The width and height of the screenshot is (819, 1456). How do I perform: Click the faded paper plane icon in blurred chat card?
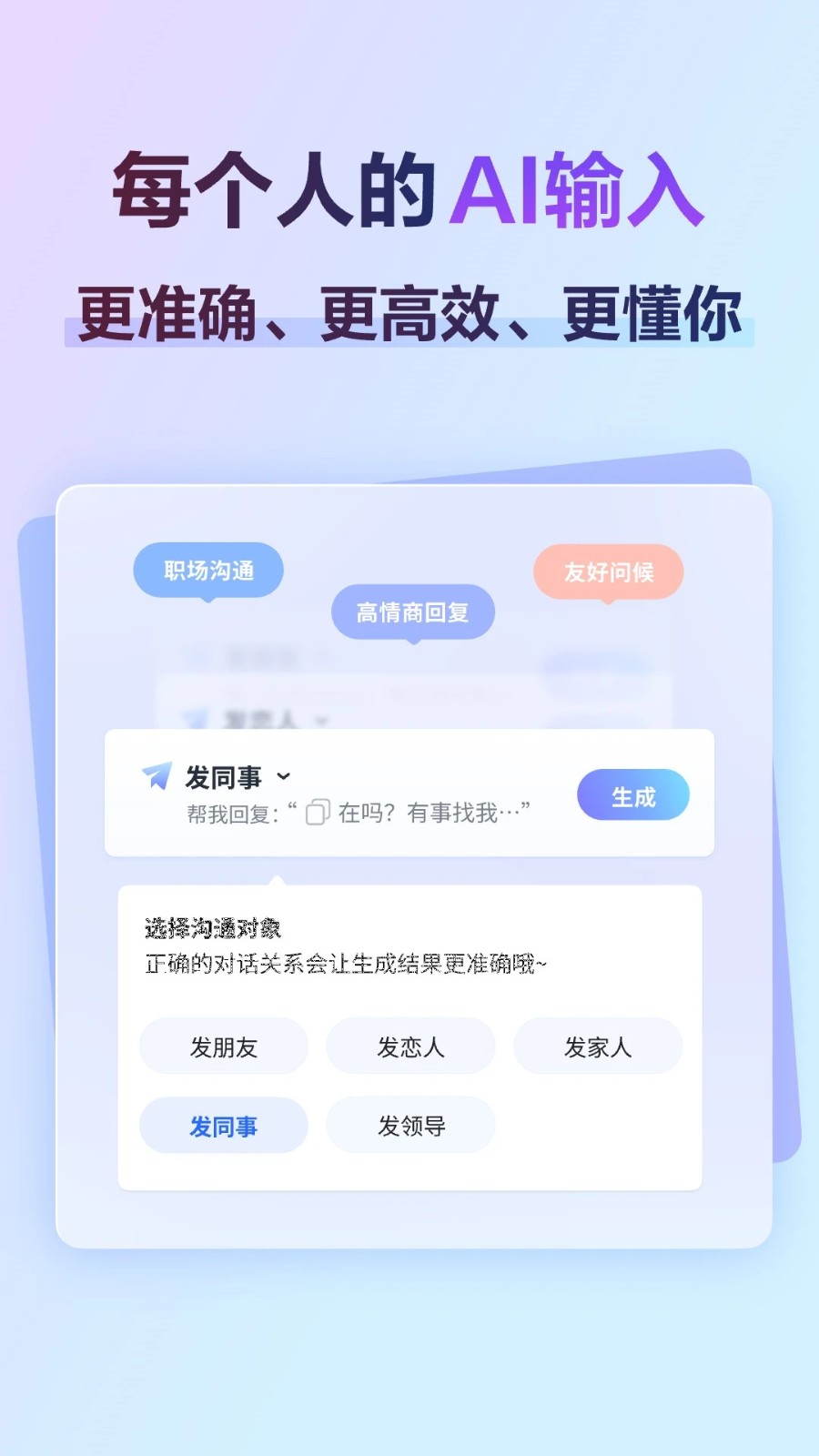pyautogui.click(x=196, y=718)
